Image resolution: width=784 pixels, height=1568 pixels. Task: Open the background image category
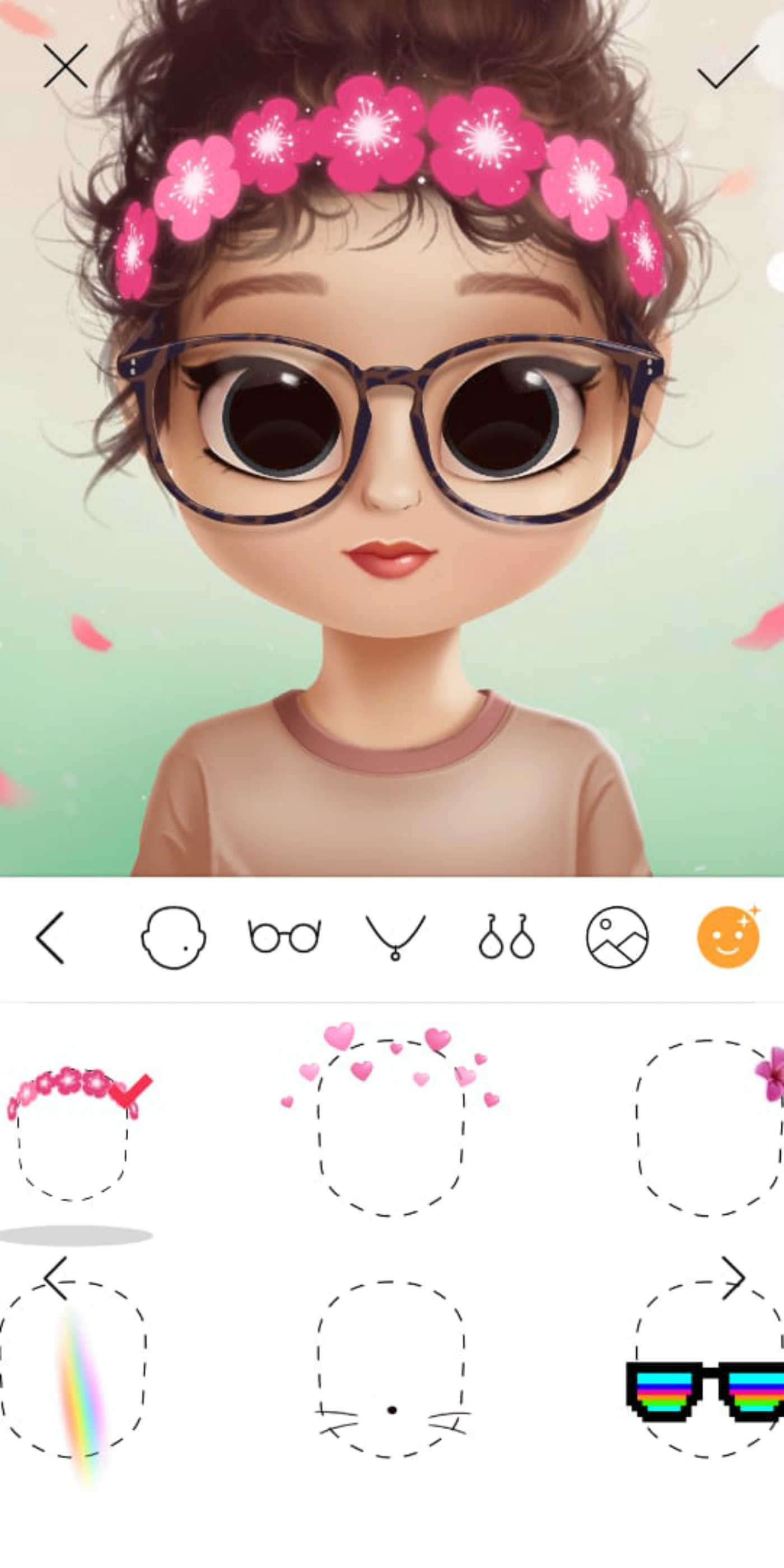pos(617,938)
